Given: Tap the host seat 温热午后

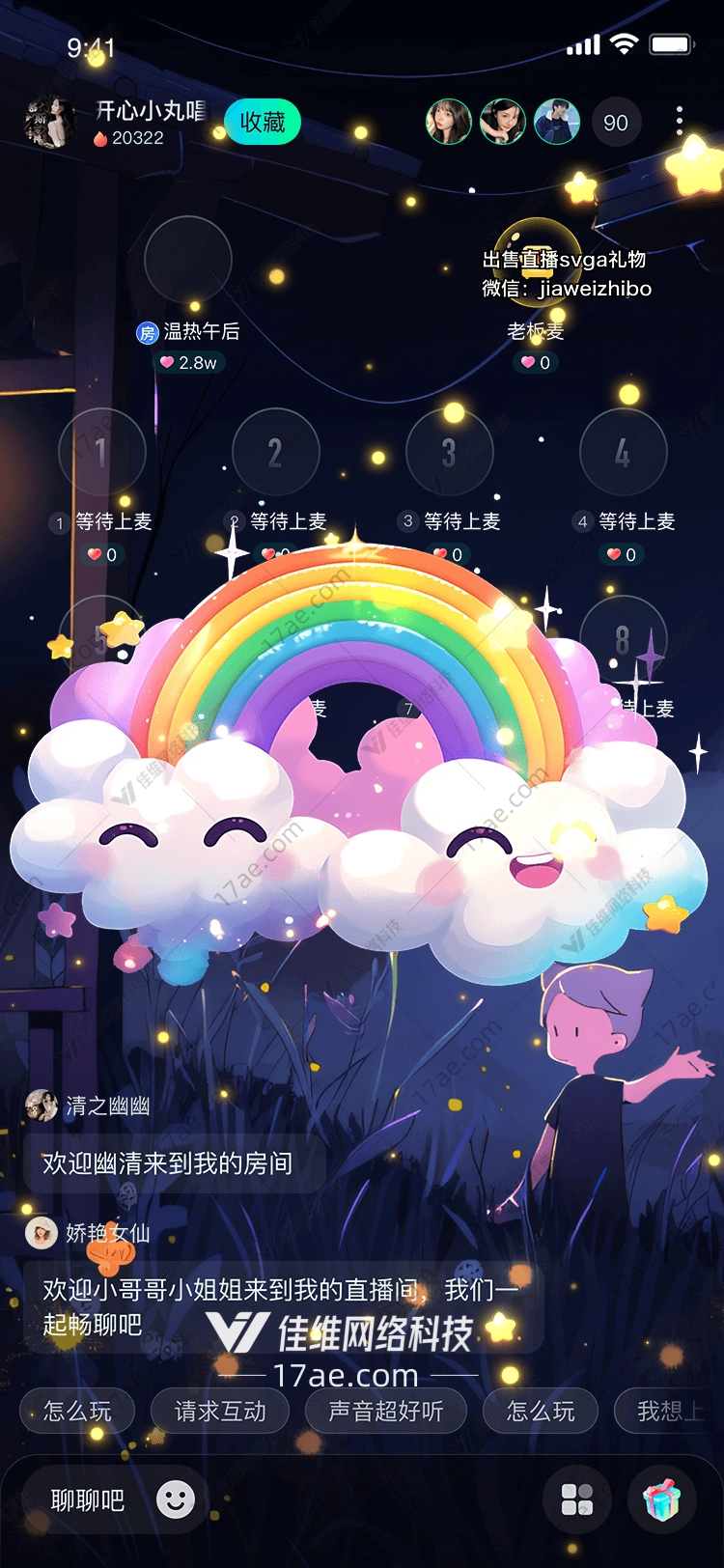Looking at the screenshot, I should (188, 260).
